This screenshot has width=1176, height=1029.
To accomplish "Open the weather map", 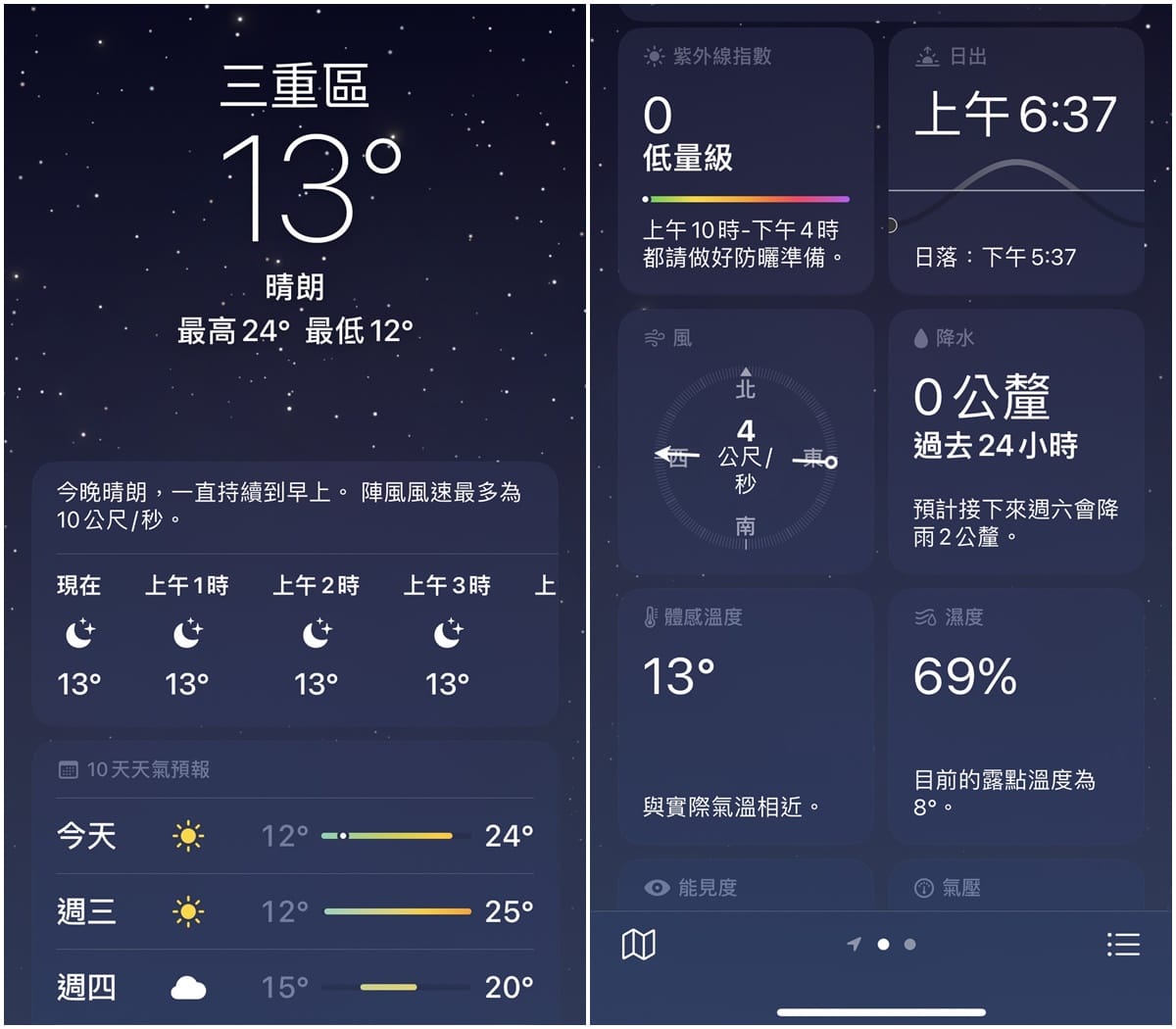I will point(638,945).
